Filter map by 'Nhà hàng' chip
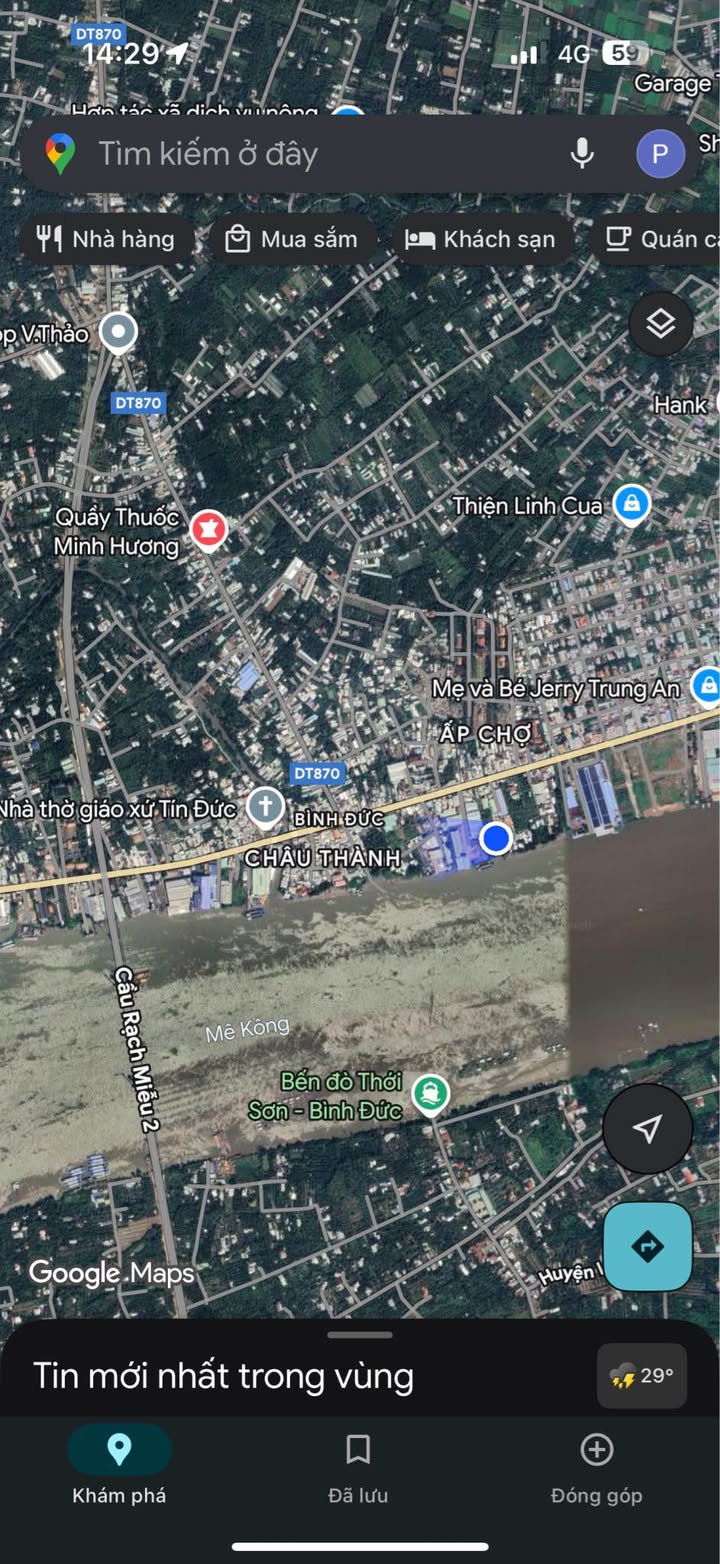720x1564 pixels. (106, 239)
